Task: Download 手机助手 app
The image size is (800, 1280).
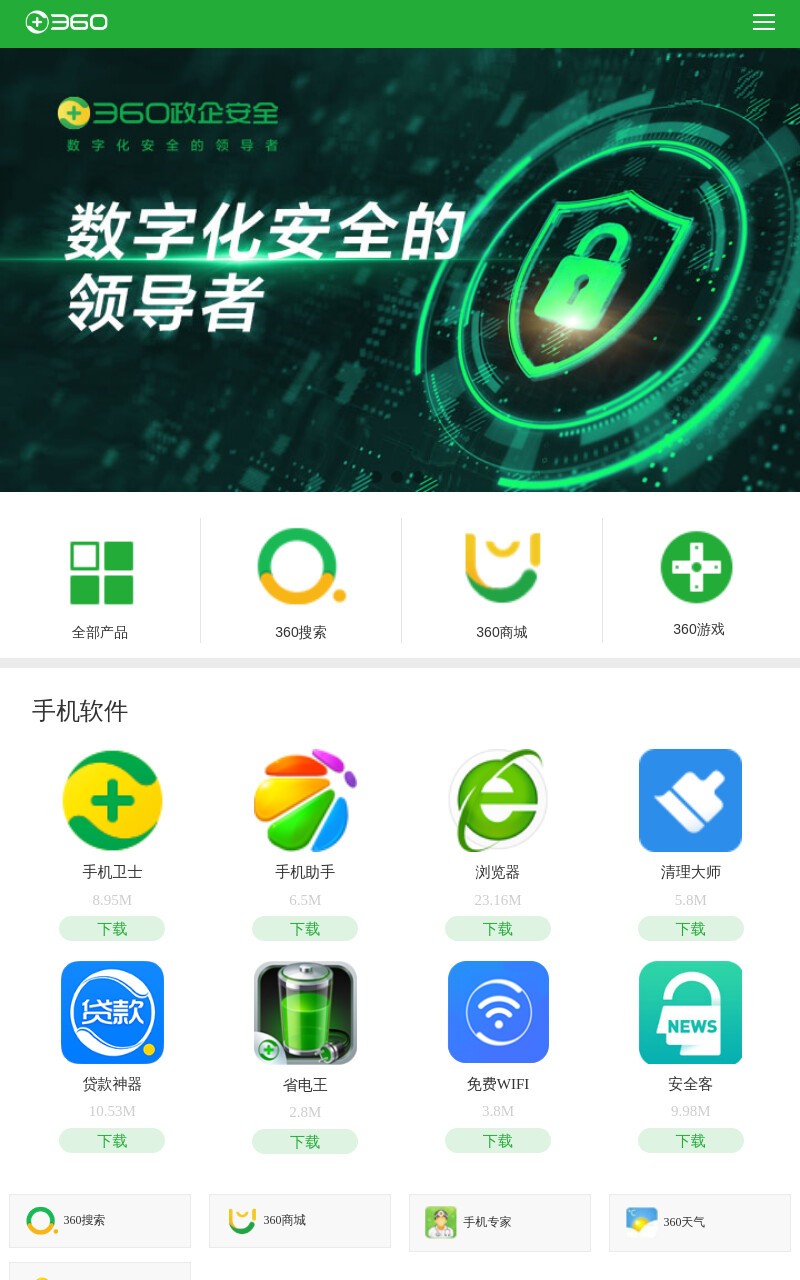Action: coord(305,929)
